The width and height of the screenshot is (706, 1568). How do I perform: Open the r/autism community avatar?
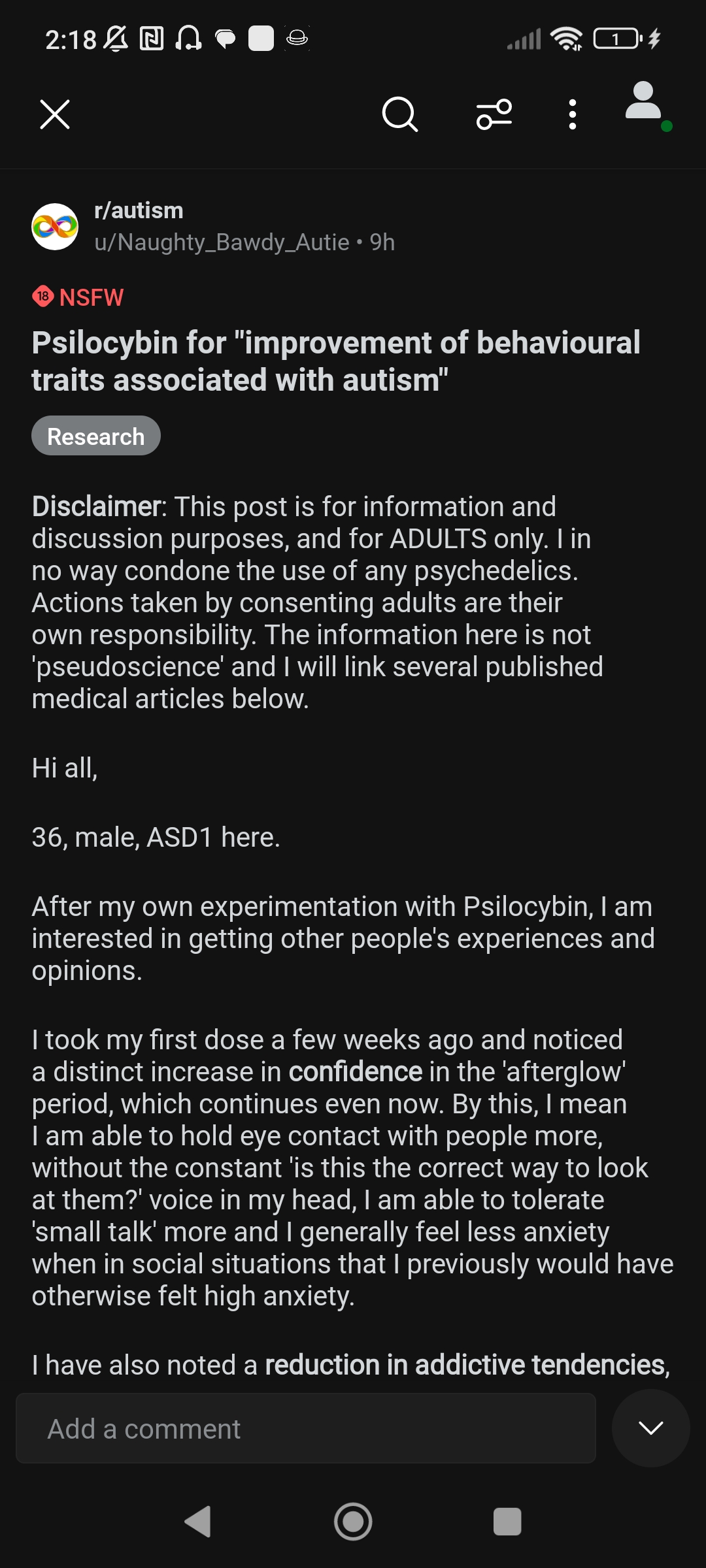(x=55, y=227)
